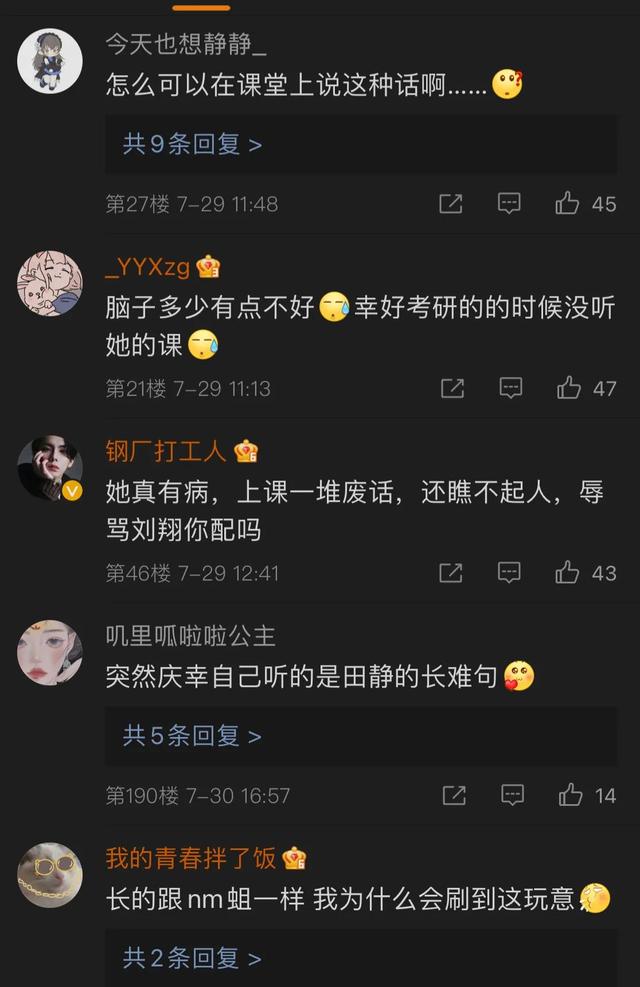The width and height of the screenshot is (640, 987).
Task: Expand the 共2条回复 replies thread
Action: [x=192, y=958]
